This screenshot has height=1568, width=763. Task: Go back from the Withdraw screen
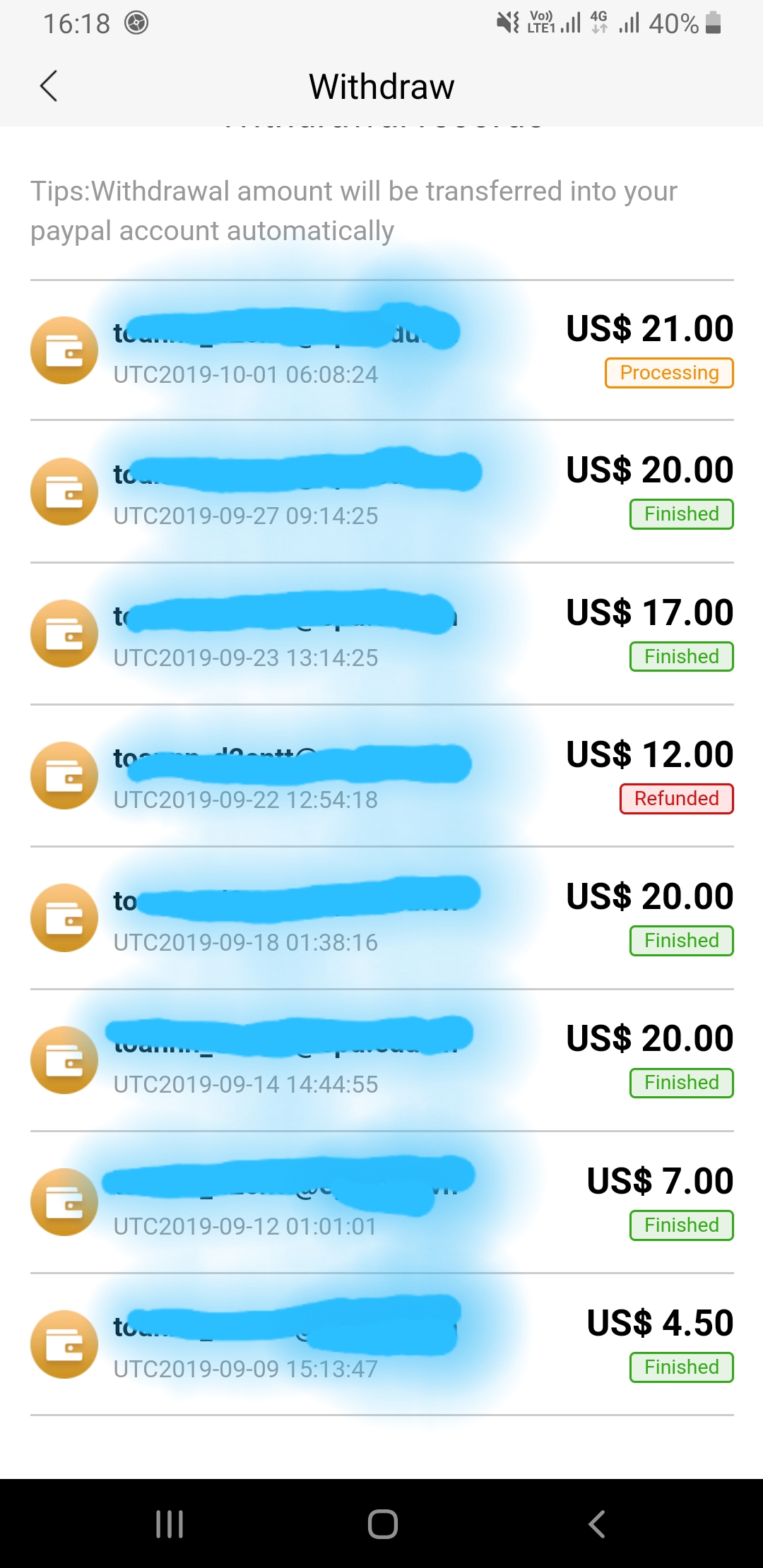pyautogui.click(x=49, y=87)
